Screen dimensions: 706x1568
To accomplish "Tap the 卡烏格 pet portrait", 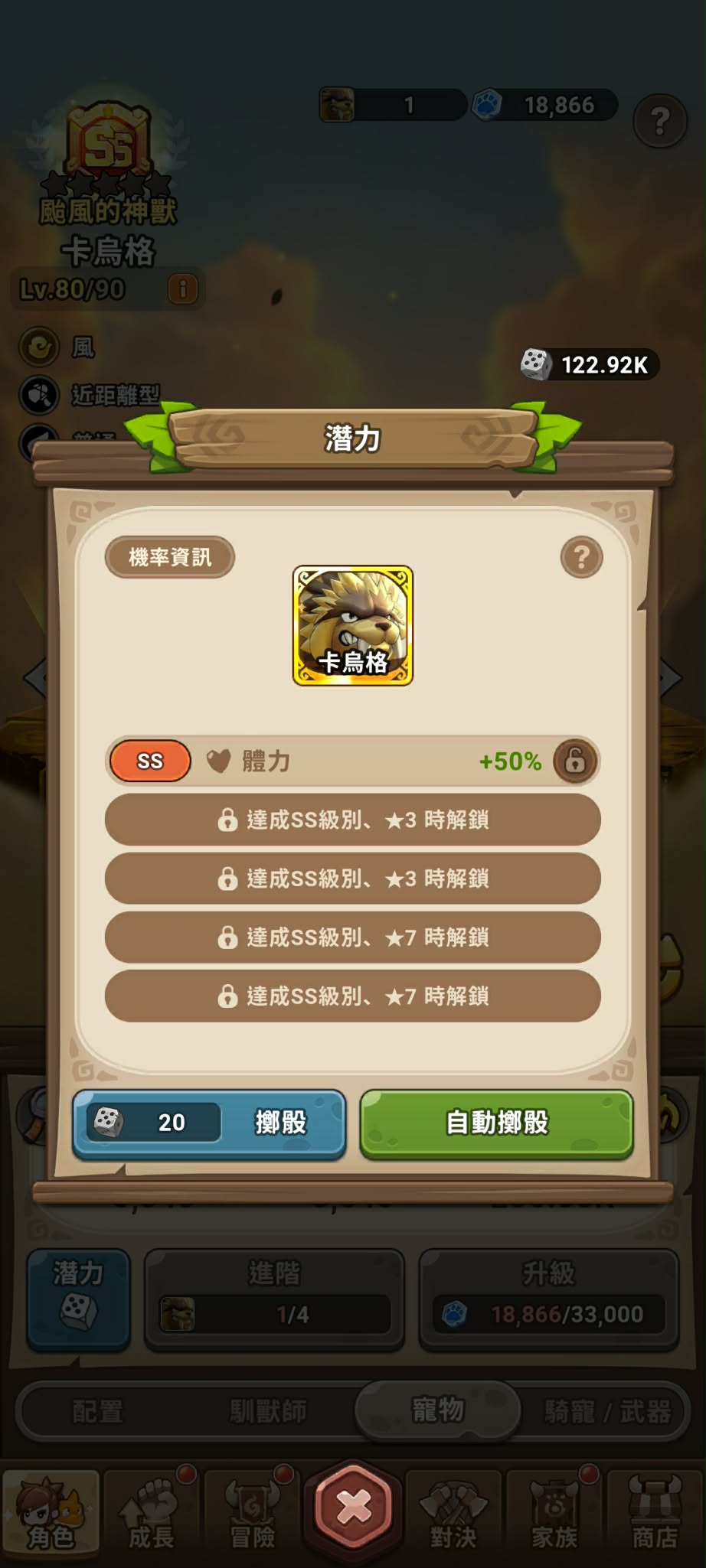I will coord(353,625).
